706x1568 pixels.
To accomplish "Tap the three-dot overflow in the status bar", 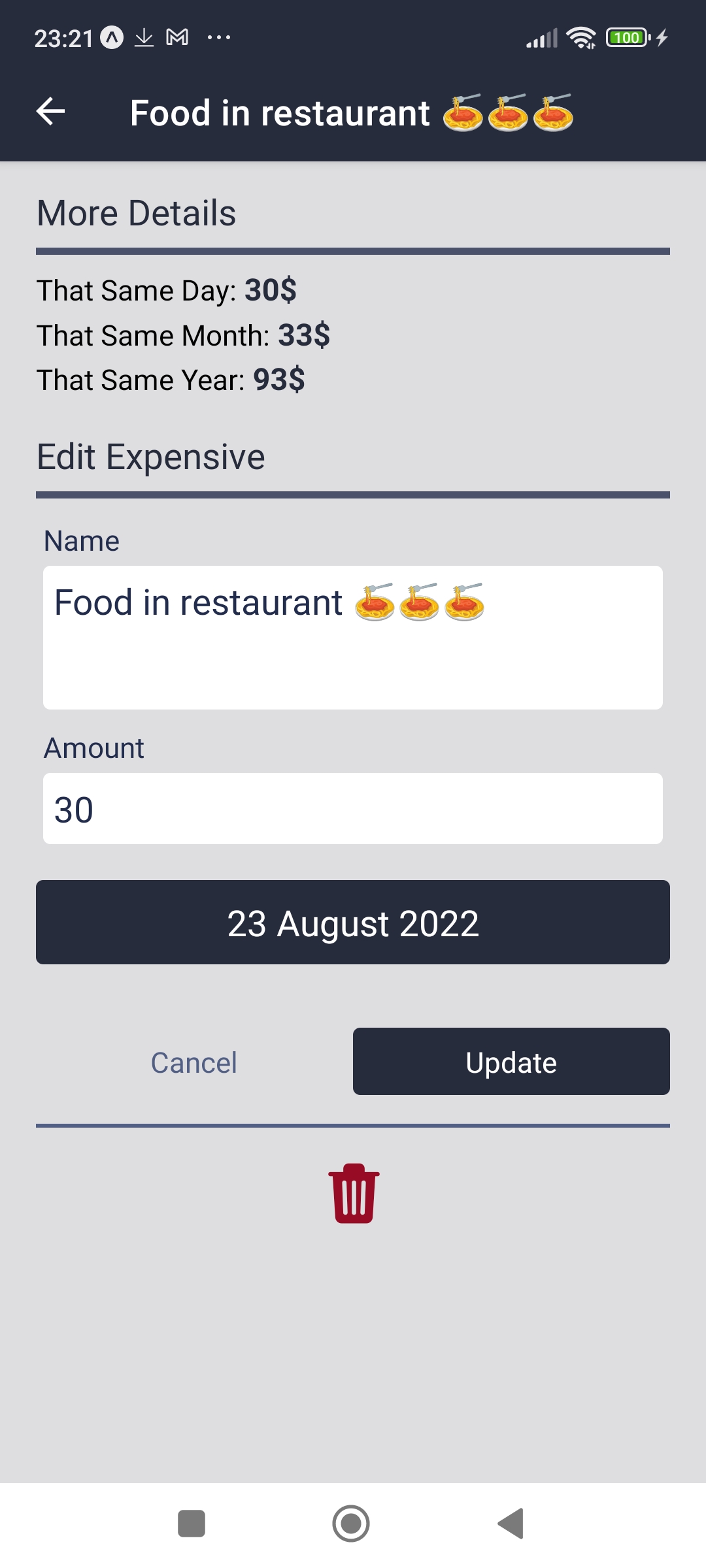I will [x=218, y=37].
